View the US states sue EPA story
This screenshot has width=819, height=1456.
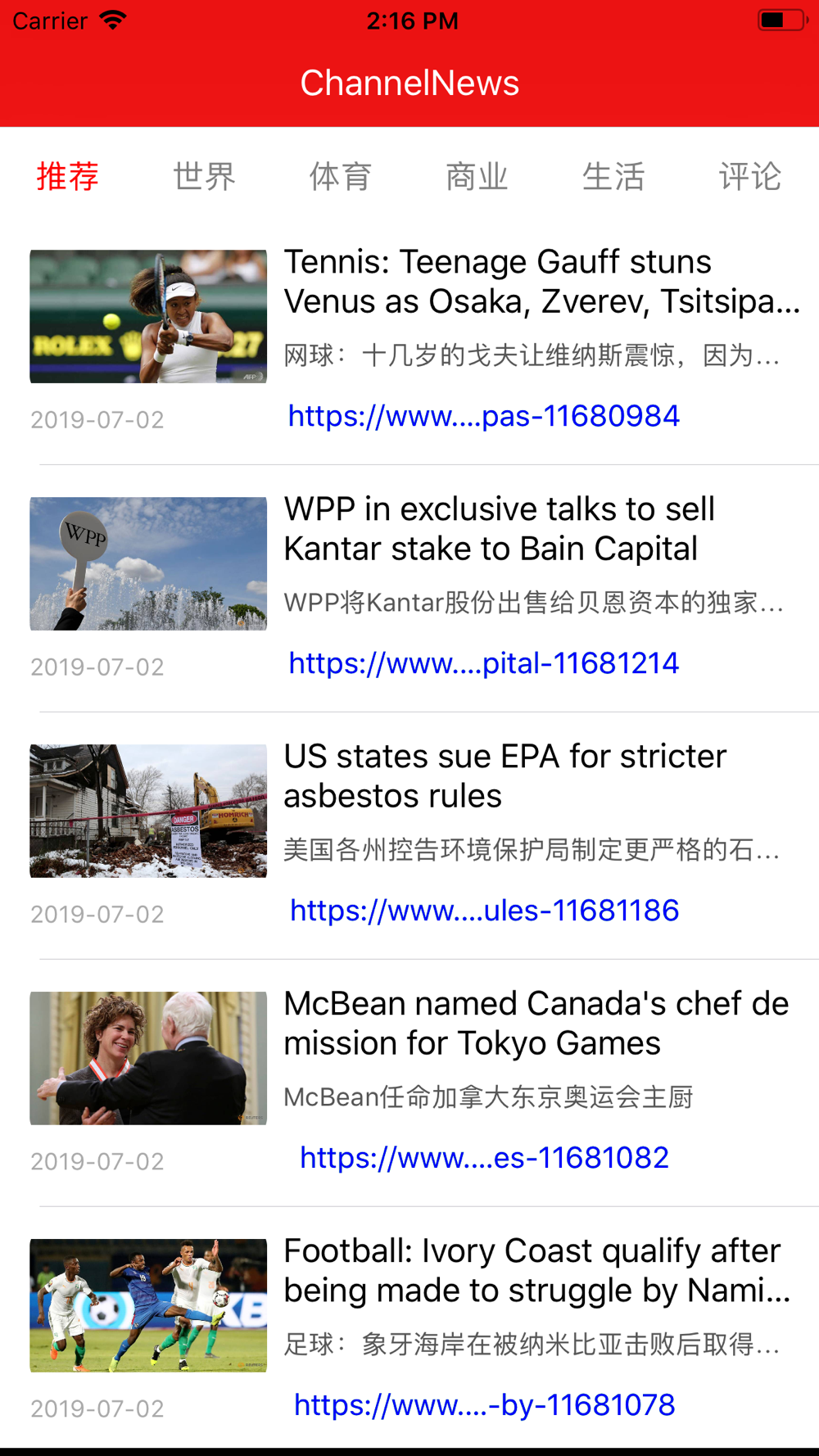tap(505, 776)
